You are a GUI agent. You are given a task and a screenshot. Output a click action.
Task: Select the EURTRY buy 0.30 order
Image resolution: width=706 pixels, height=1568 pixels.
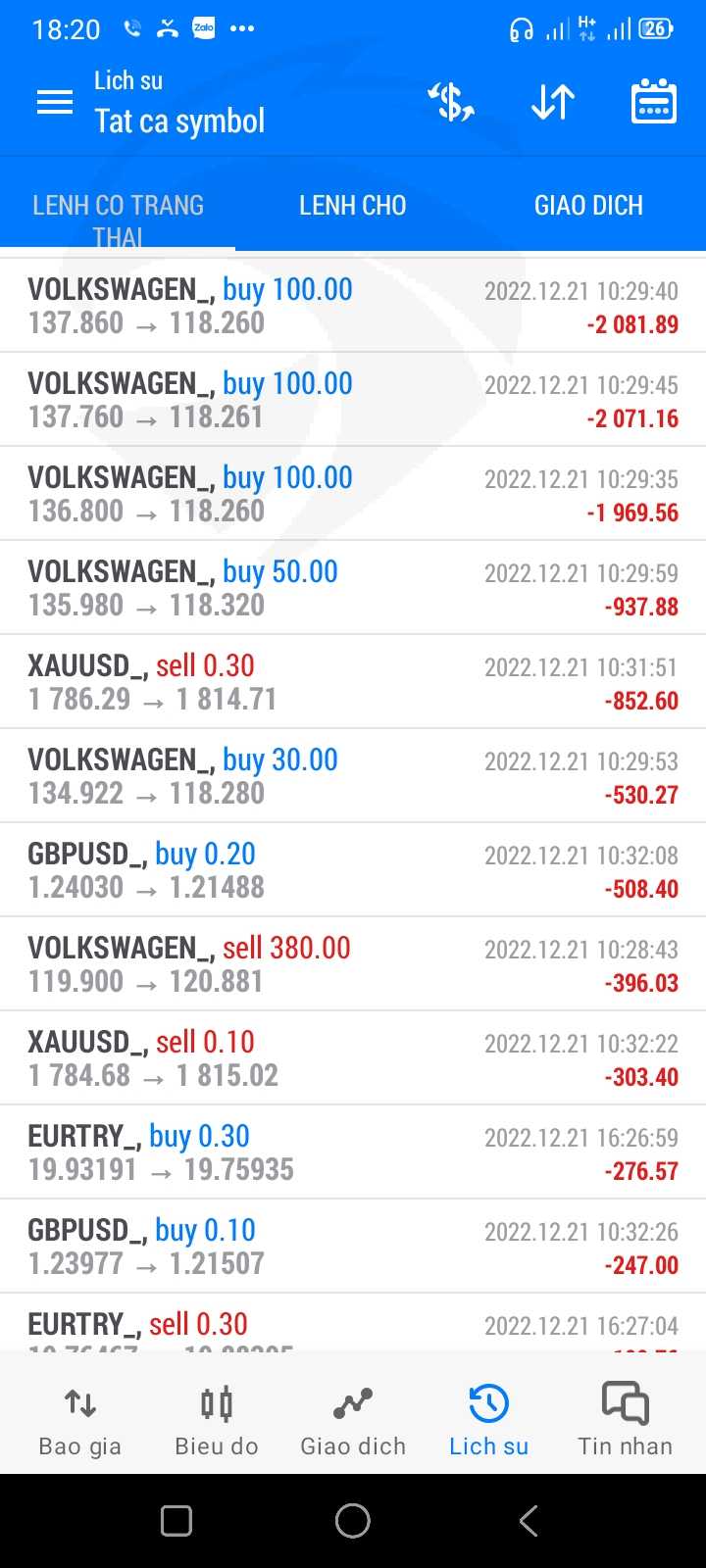pos(353,1152)
